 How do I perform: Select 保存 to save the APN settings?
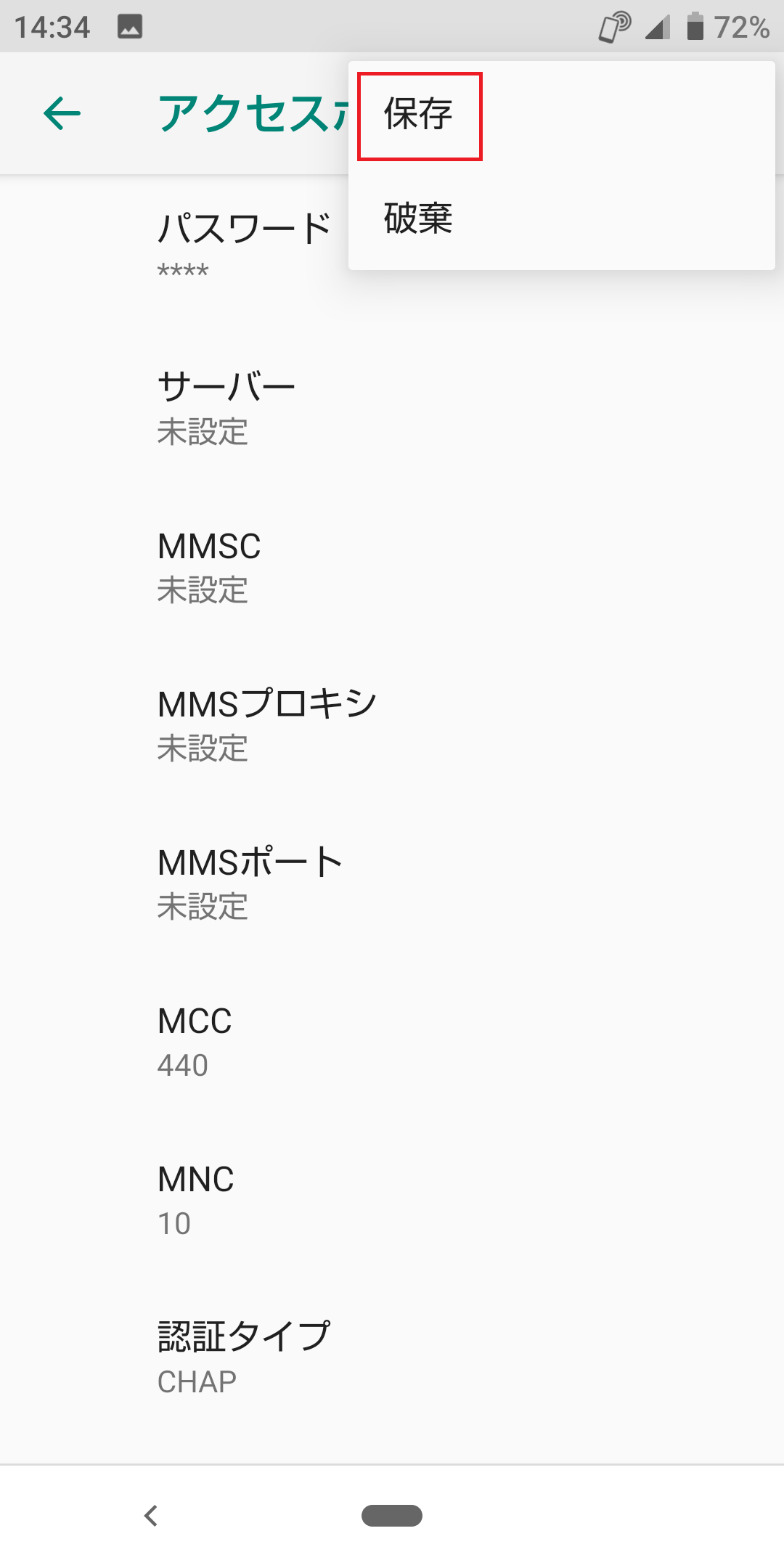[418, 113]
